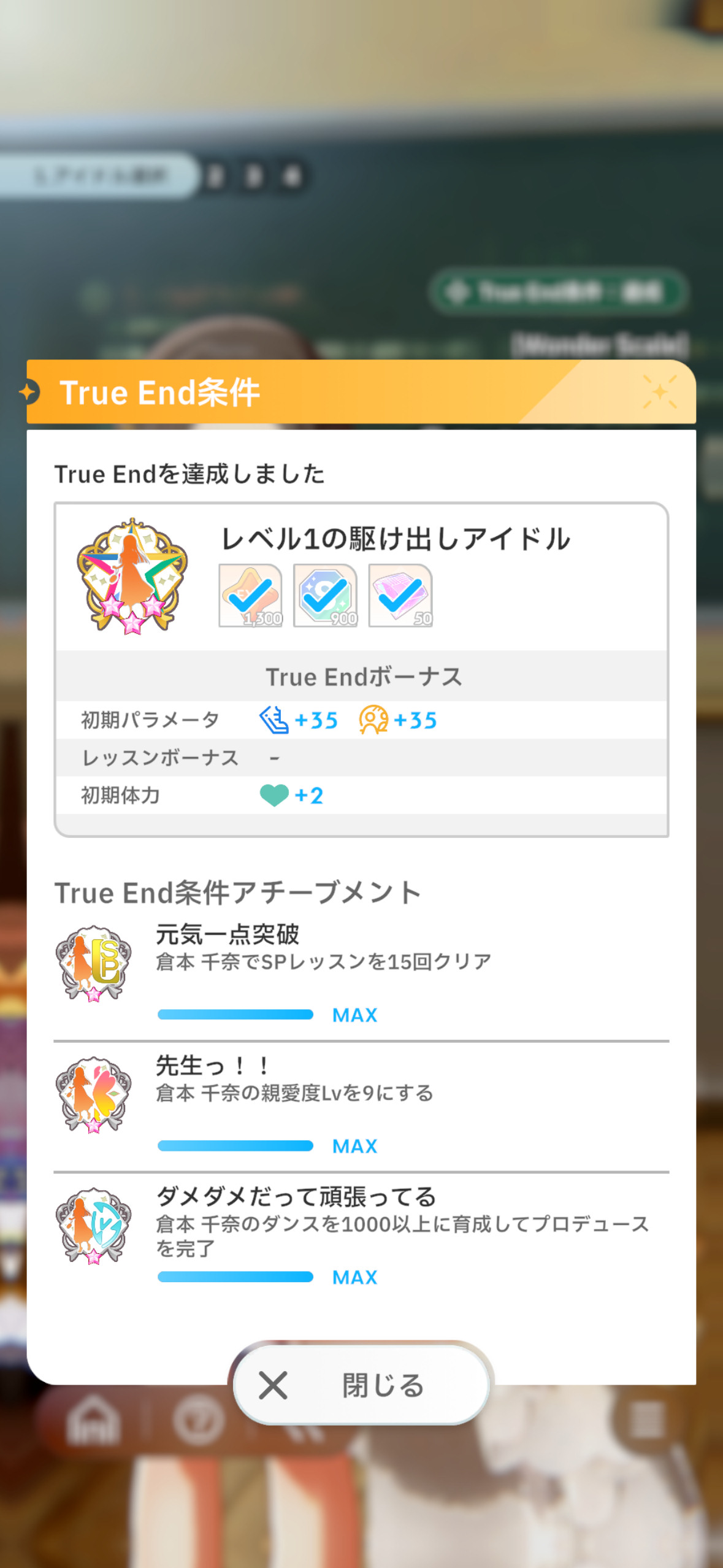
Task: Close the True End条件 dialog
Action: click(x=361, y=1385)
